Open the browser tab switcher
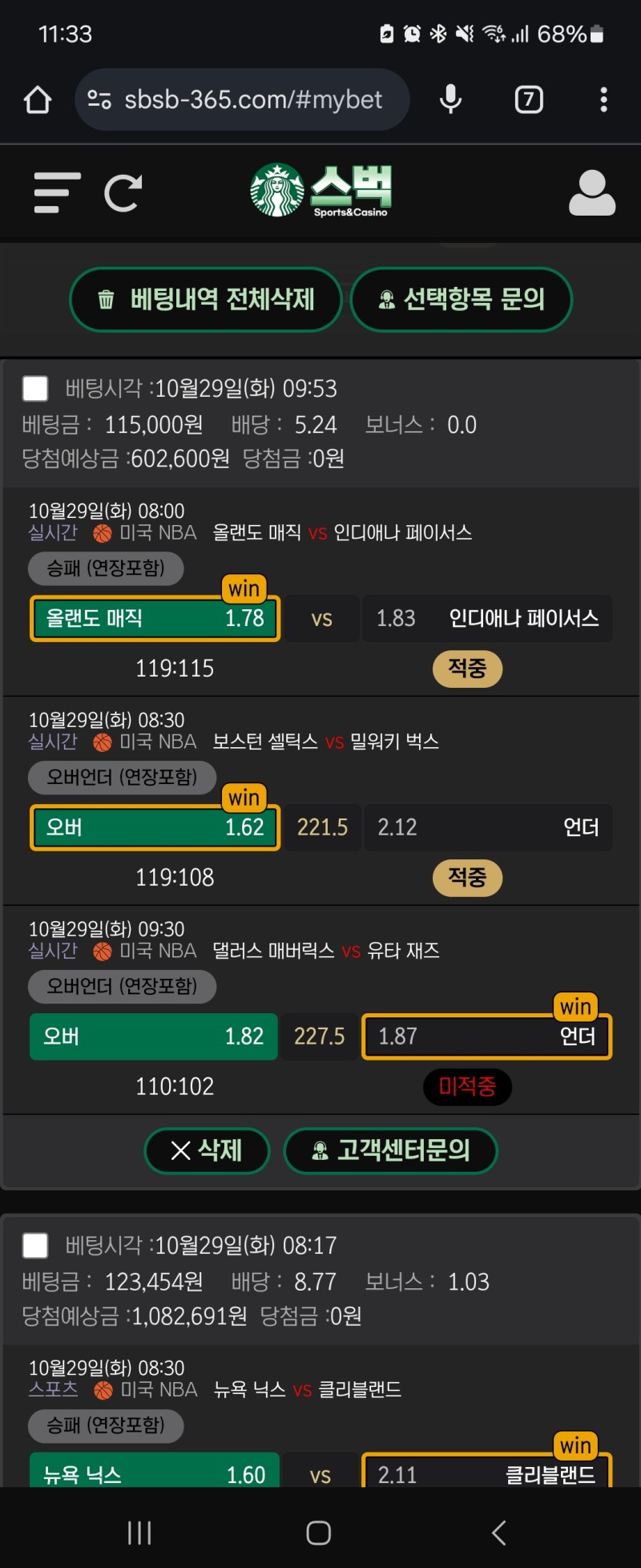The image size is (641, 1568). pos(528,100)
